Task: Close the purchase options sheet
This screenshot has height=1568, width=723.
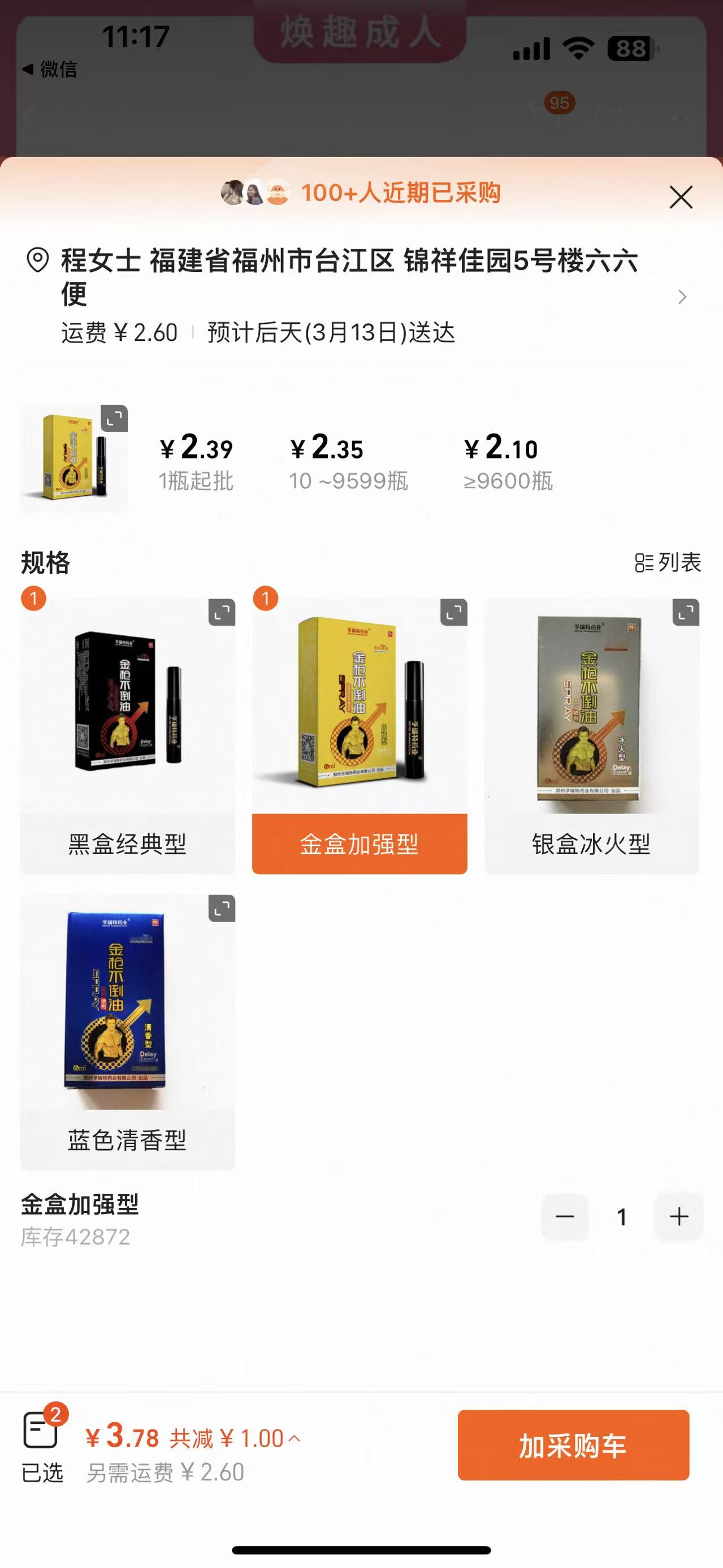Action: (681, 197)
